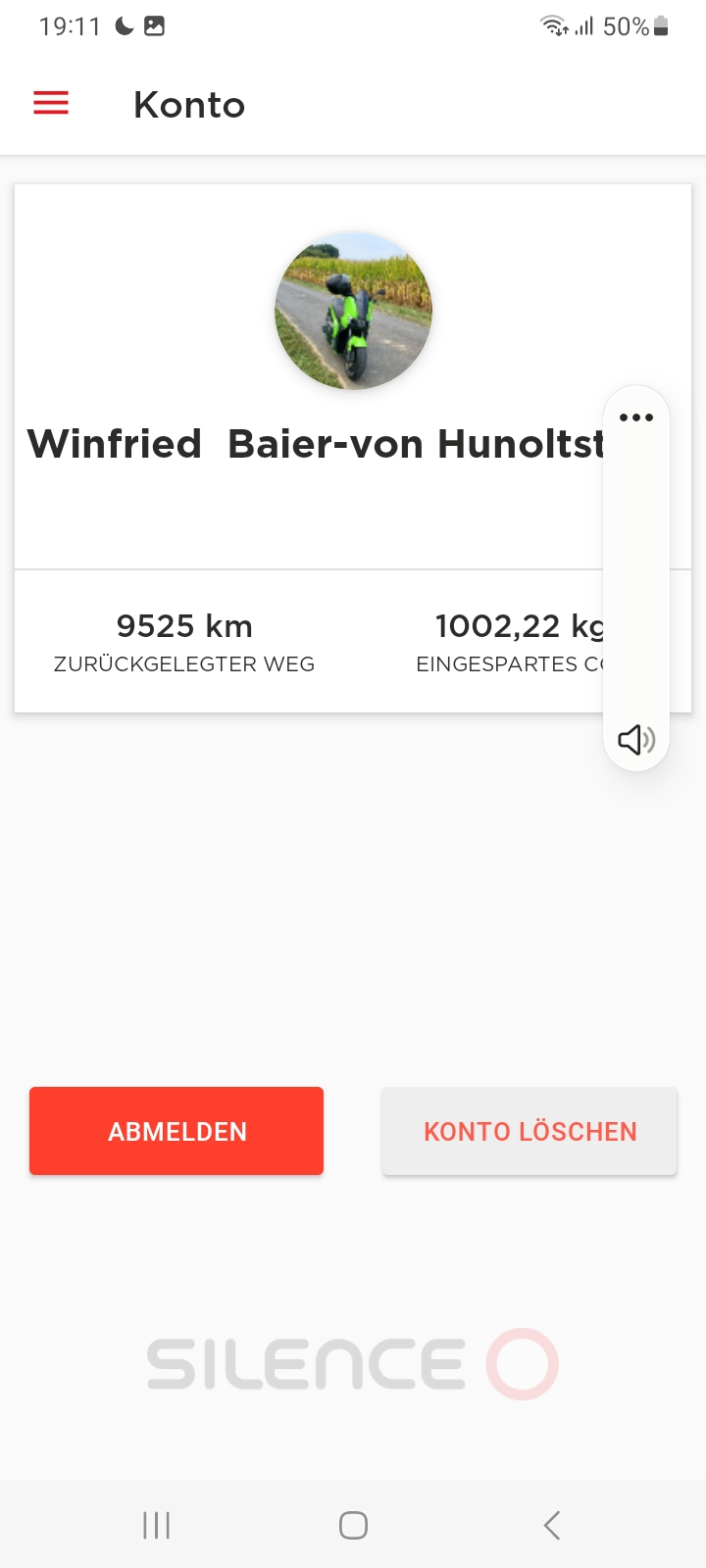Image resolution: width=706 pixels, height=1568 pixels.
Task: Go back using the system back button
Action: point(552,1525)
